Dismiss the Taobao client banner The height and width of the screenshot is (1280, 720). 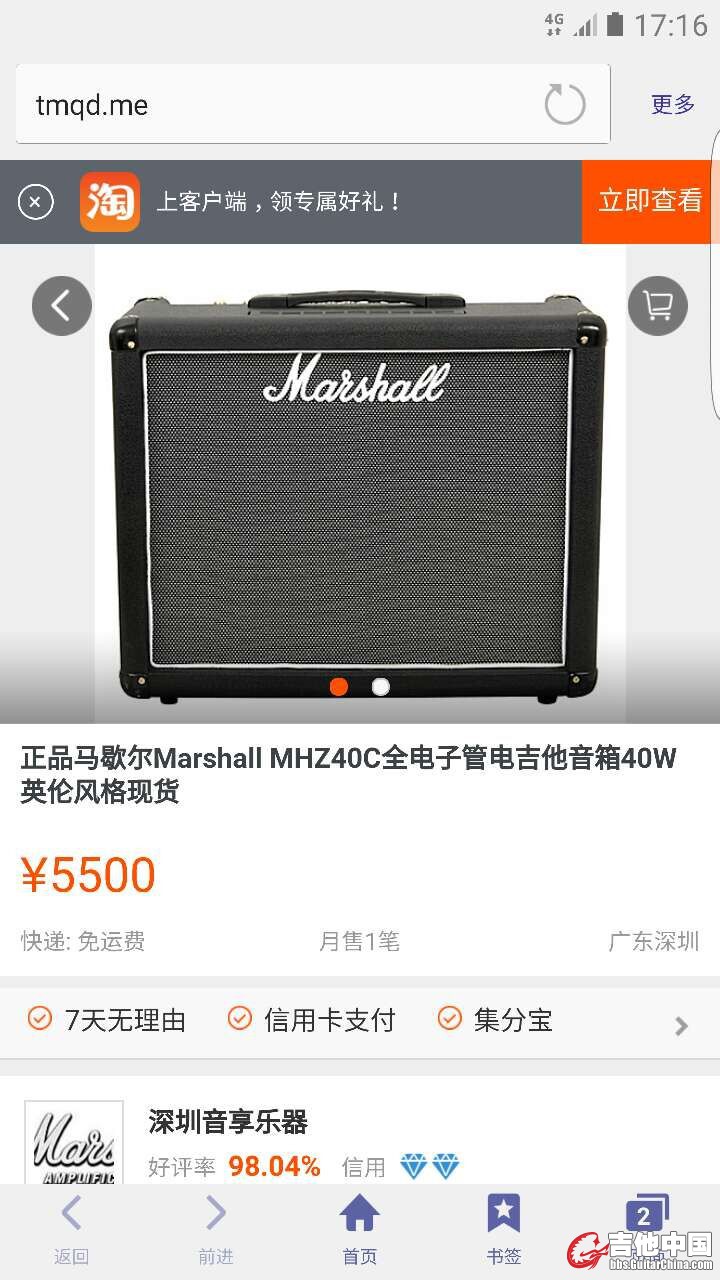coord(35,203)
